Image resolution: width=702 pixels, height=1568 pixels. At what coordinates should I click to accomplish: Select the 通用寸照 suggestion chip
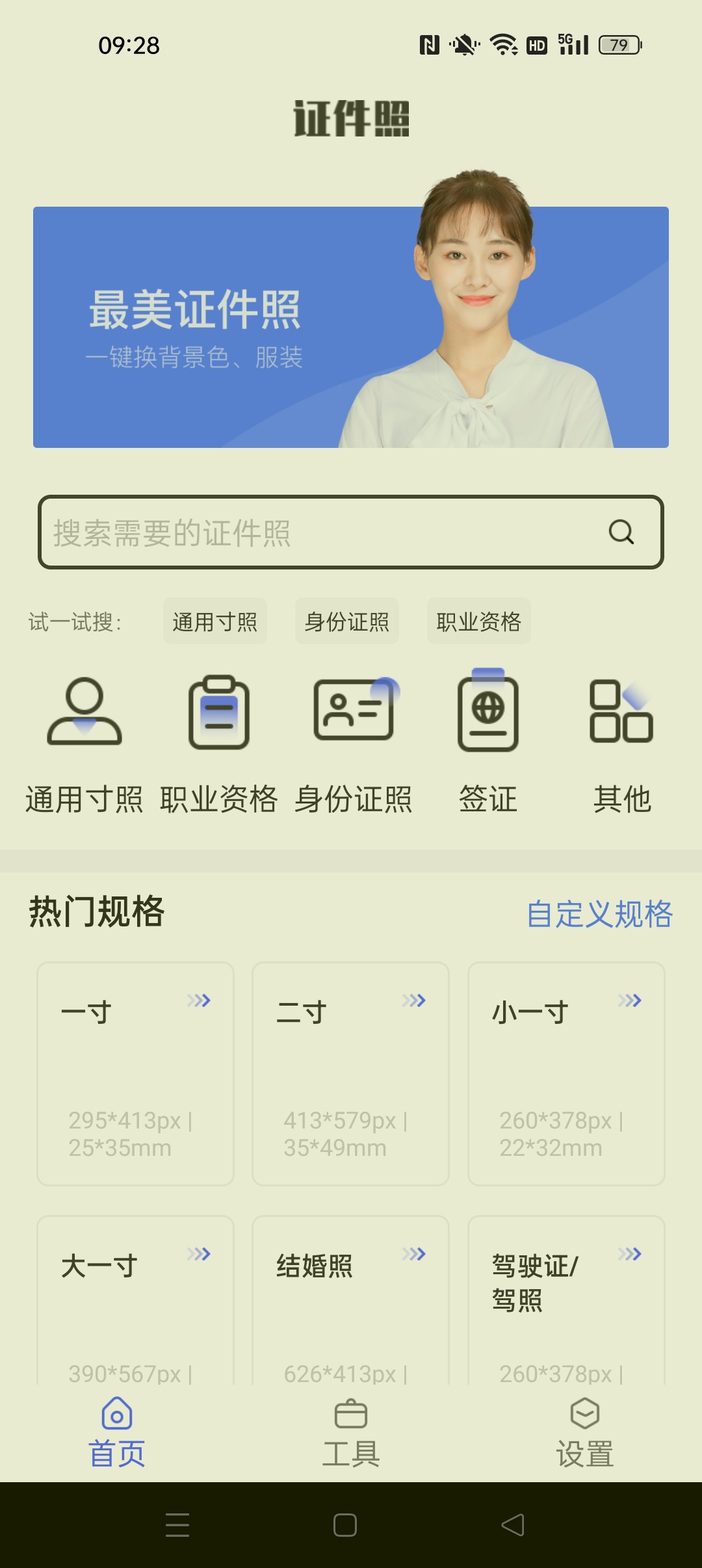[x=215, y=621]
